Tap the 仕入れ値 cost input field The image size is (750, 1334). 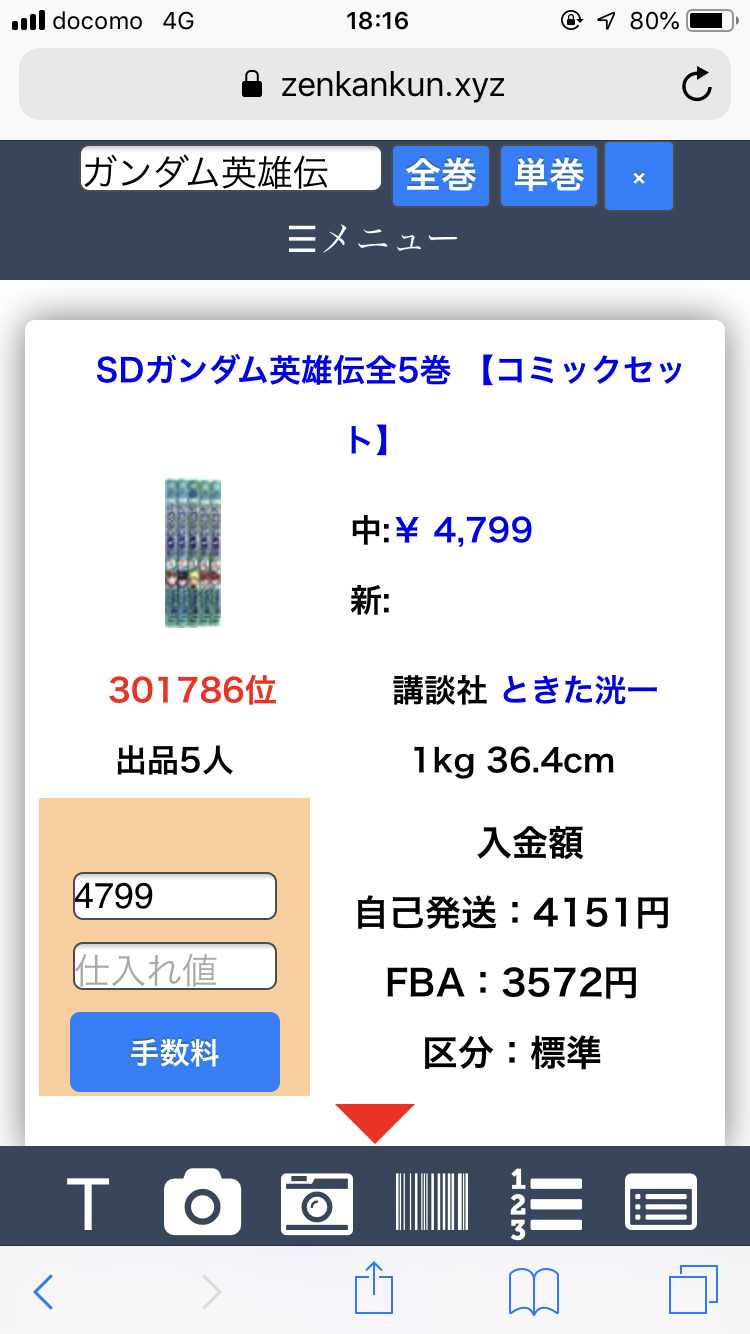[174, 967]
